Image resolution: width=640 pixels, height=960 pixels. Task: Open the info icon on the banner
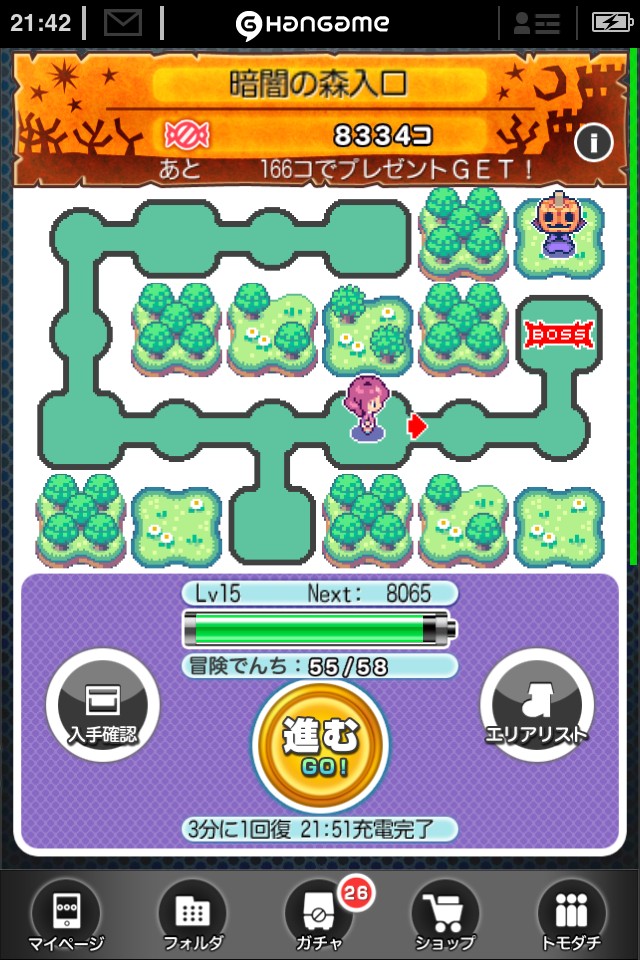pos(593,143)
